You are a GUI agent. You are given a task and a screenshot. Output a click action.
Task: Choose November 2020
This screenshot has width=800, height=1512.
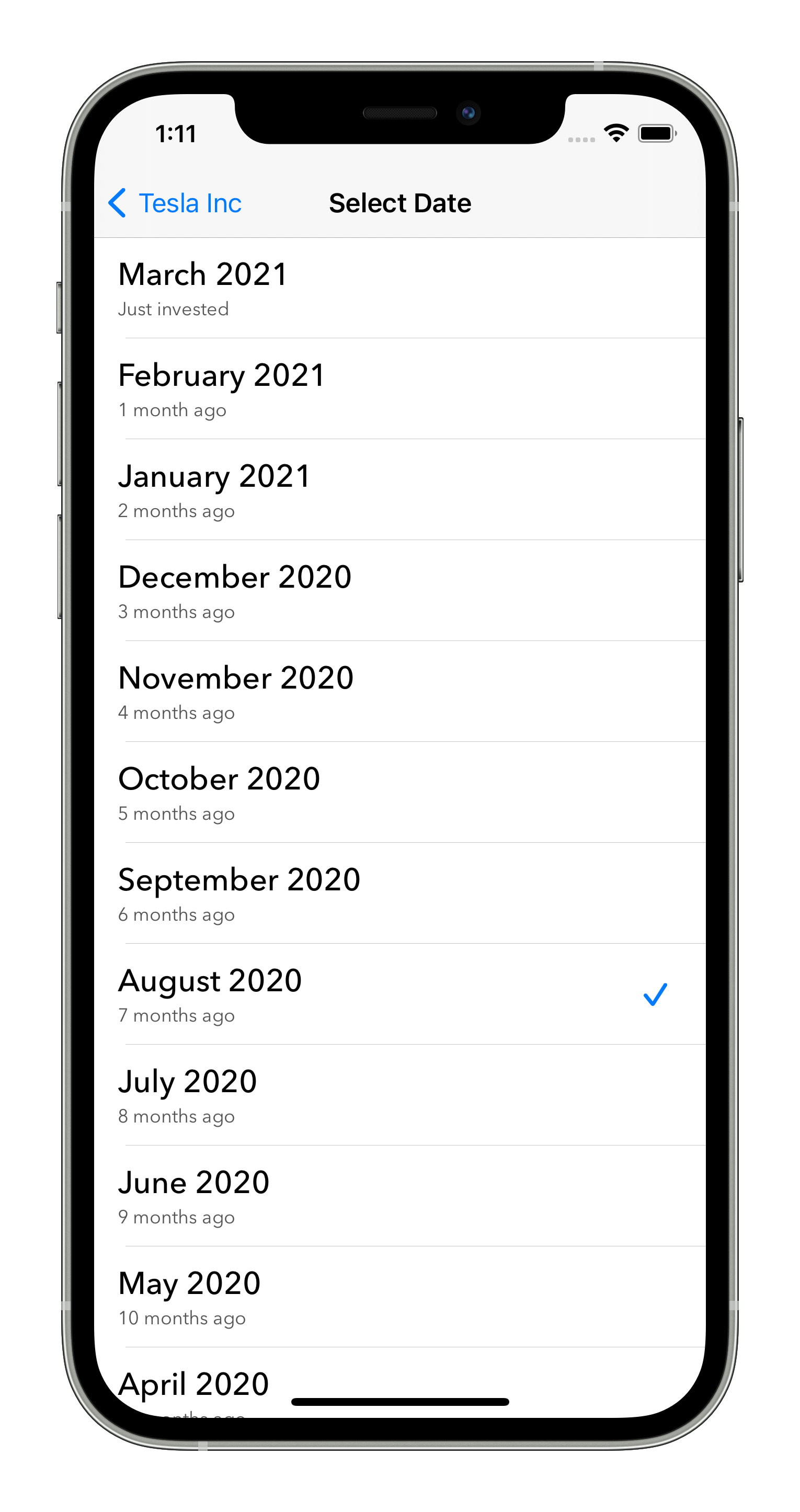[399, 692]
